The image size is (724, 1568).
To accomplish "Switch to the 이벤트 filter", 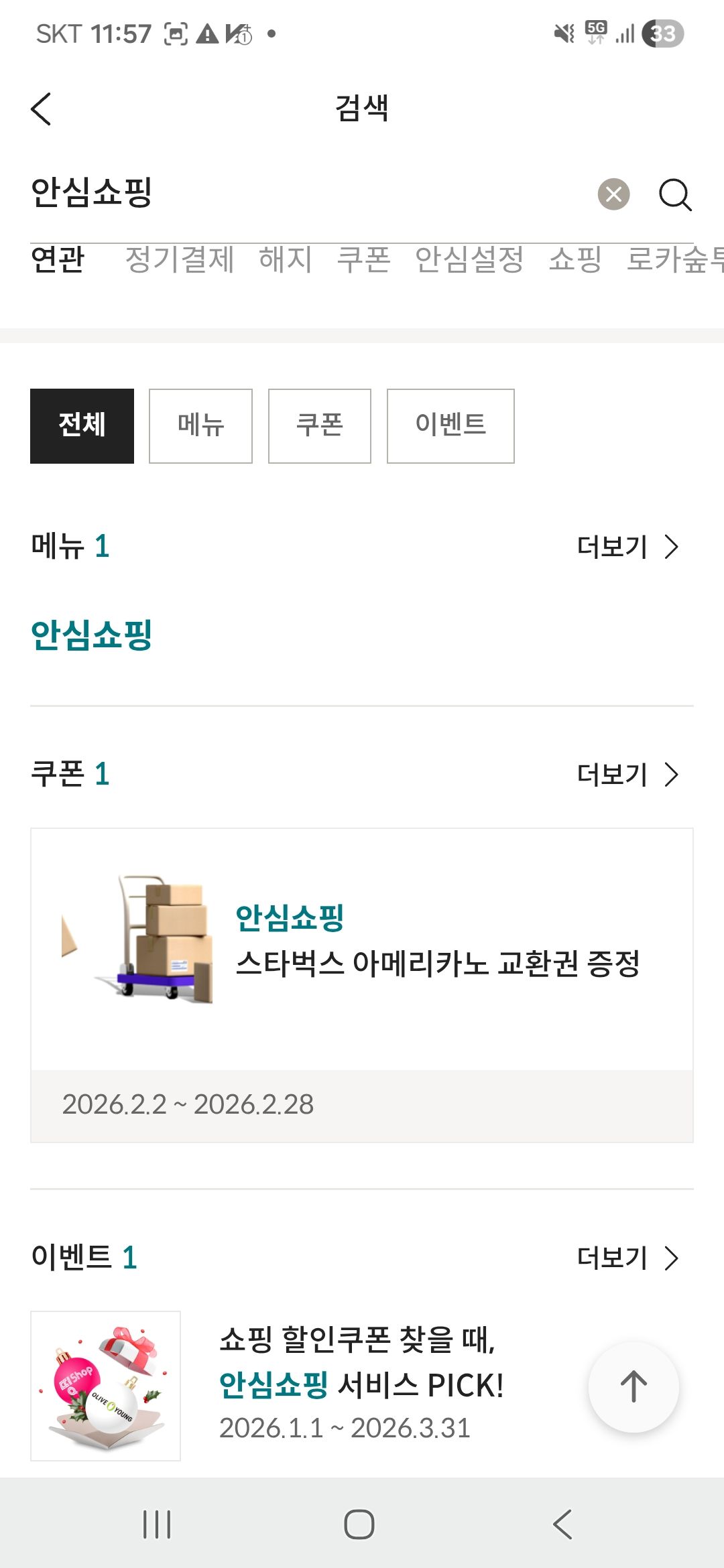I will point(450,426).
